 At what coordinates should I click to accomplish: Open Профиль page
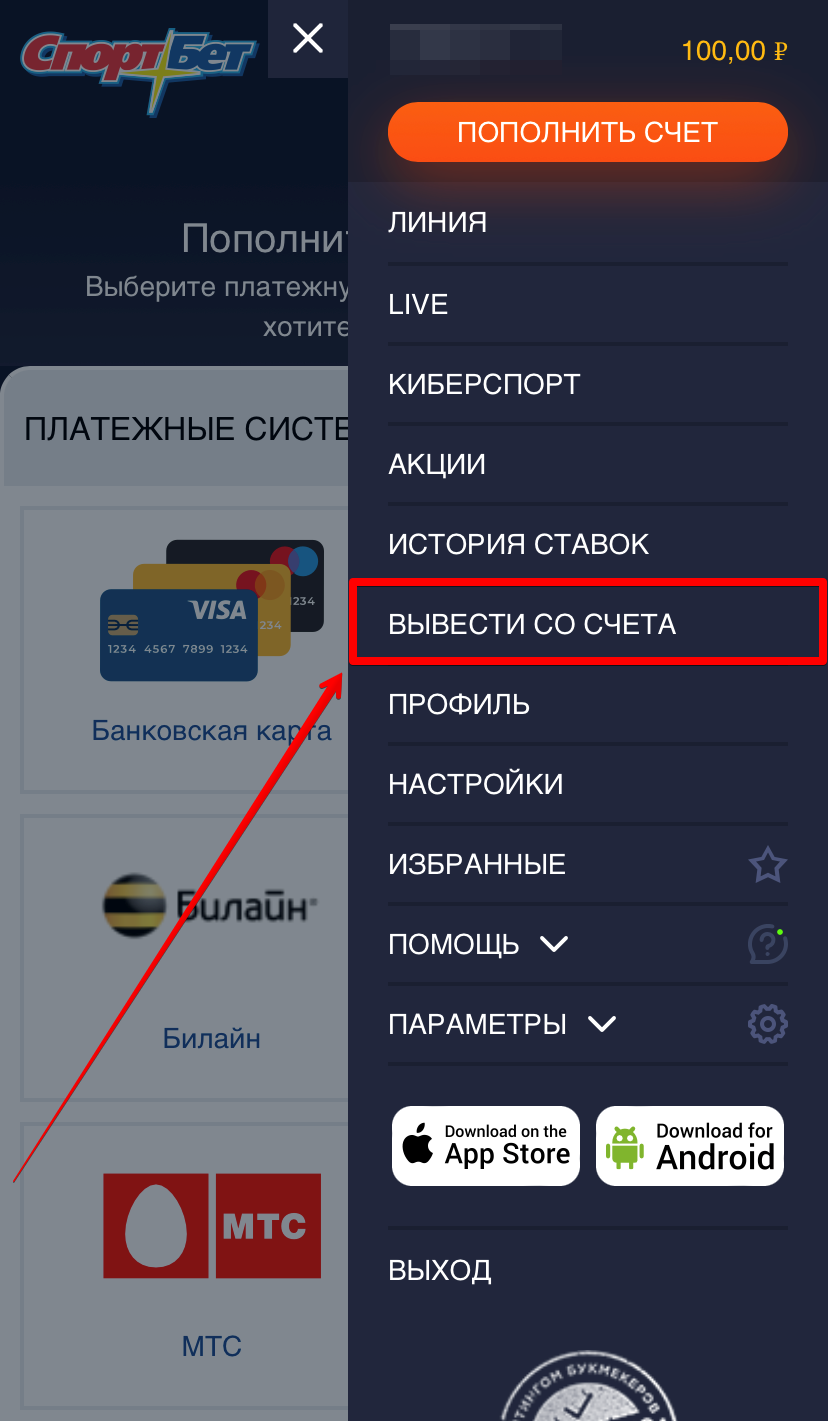459,704
